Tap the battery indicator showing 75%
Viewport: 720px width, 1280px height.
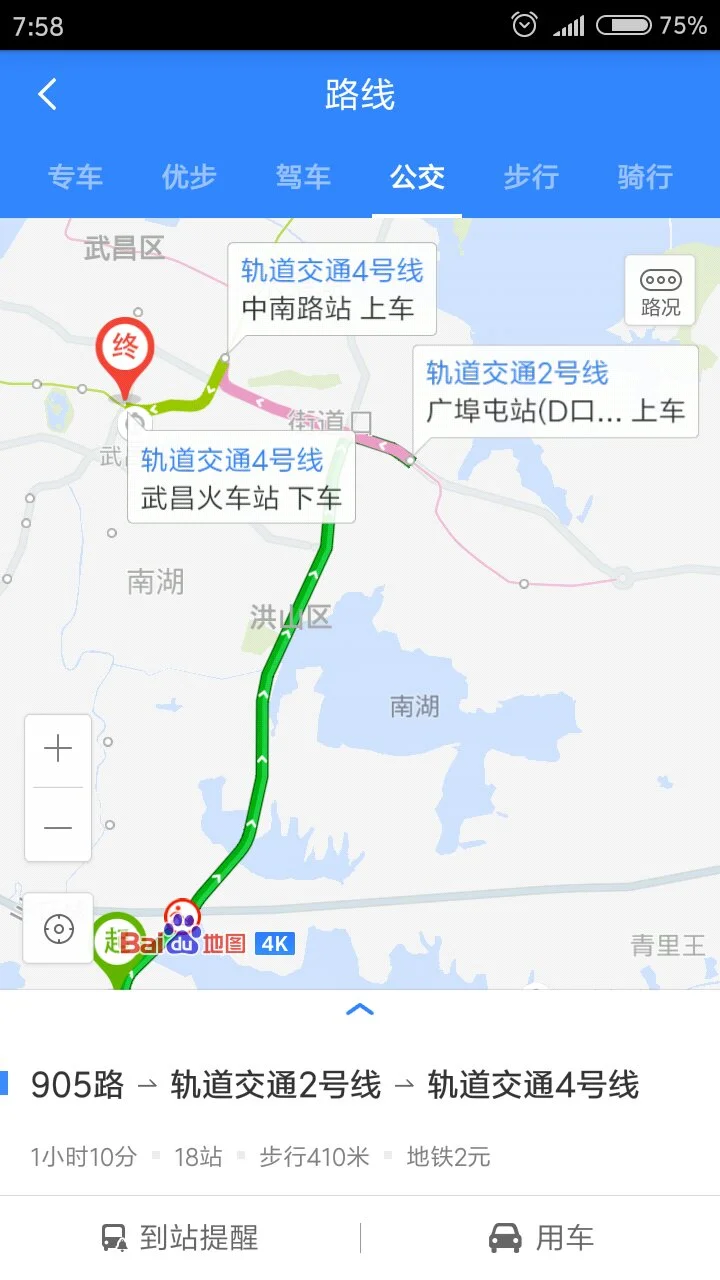[x=625, y=26]
